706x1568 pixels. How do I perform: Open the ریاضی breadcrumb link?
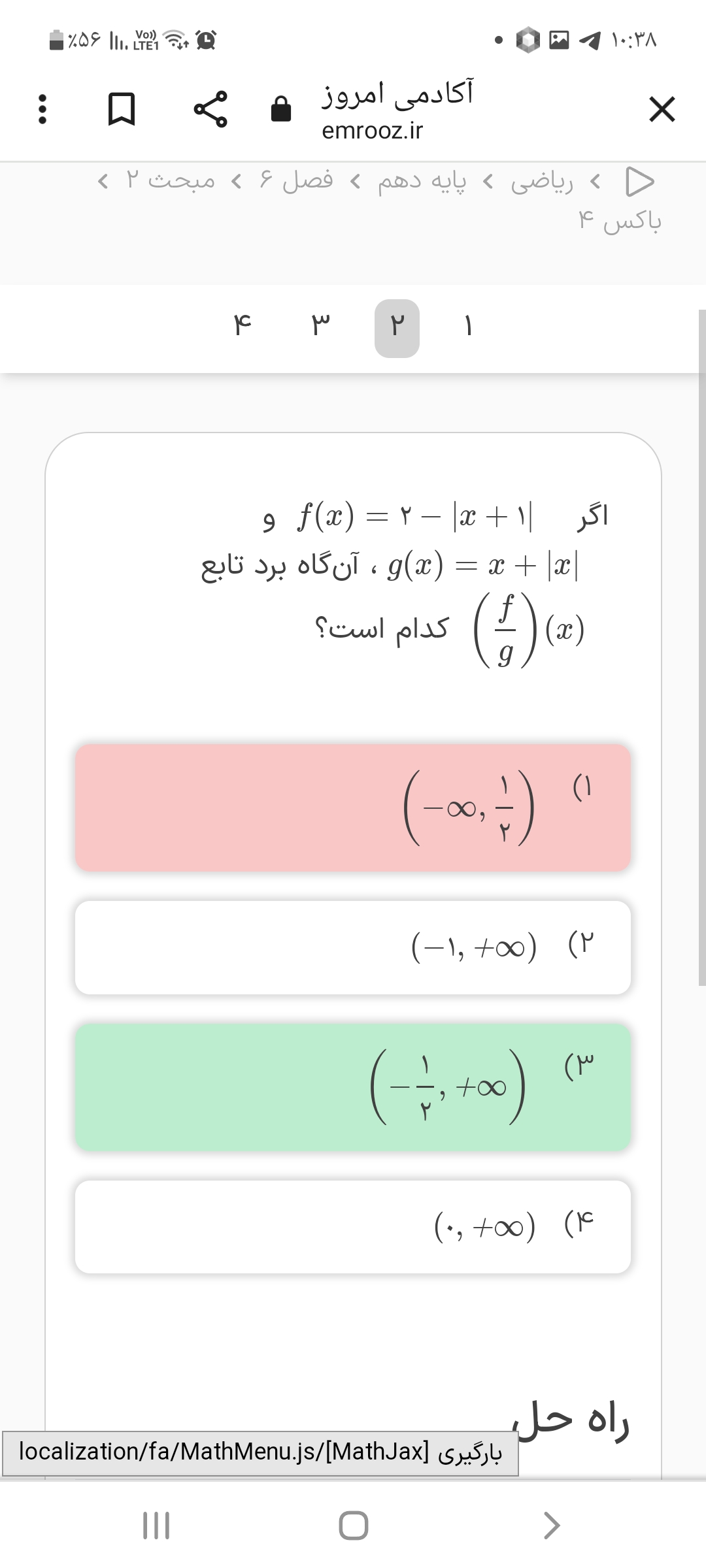(541, 180)
